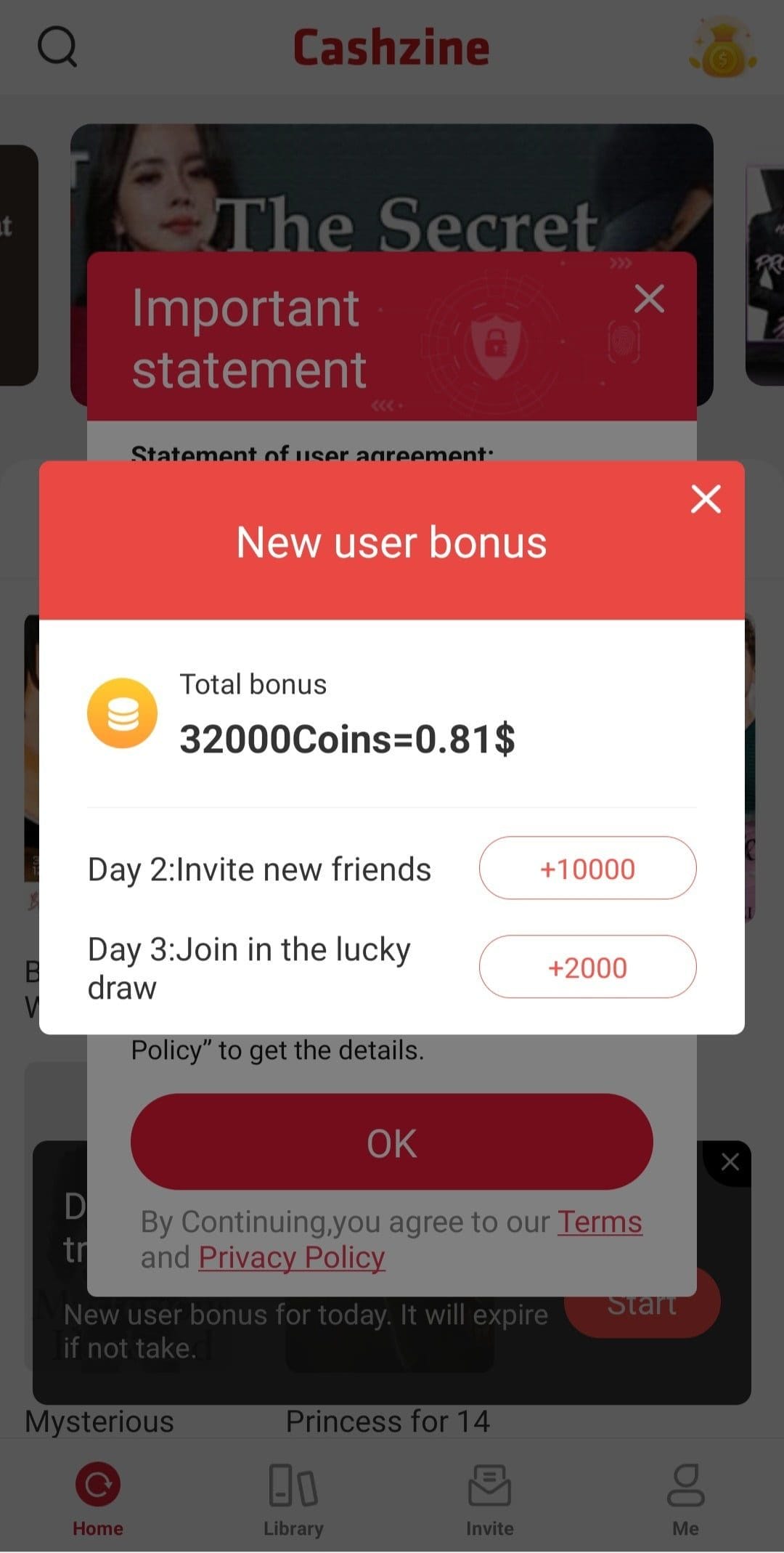Open the search icon
The width and height of the screenshot is (784, 1553).
(57, 46)
